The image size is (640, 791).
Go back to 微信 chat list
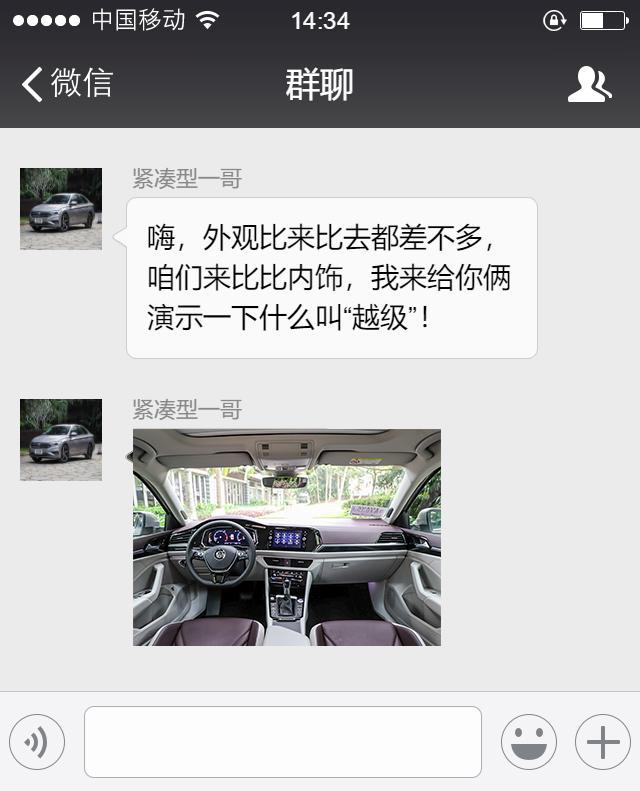point(66,84)
